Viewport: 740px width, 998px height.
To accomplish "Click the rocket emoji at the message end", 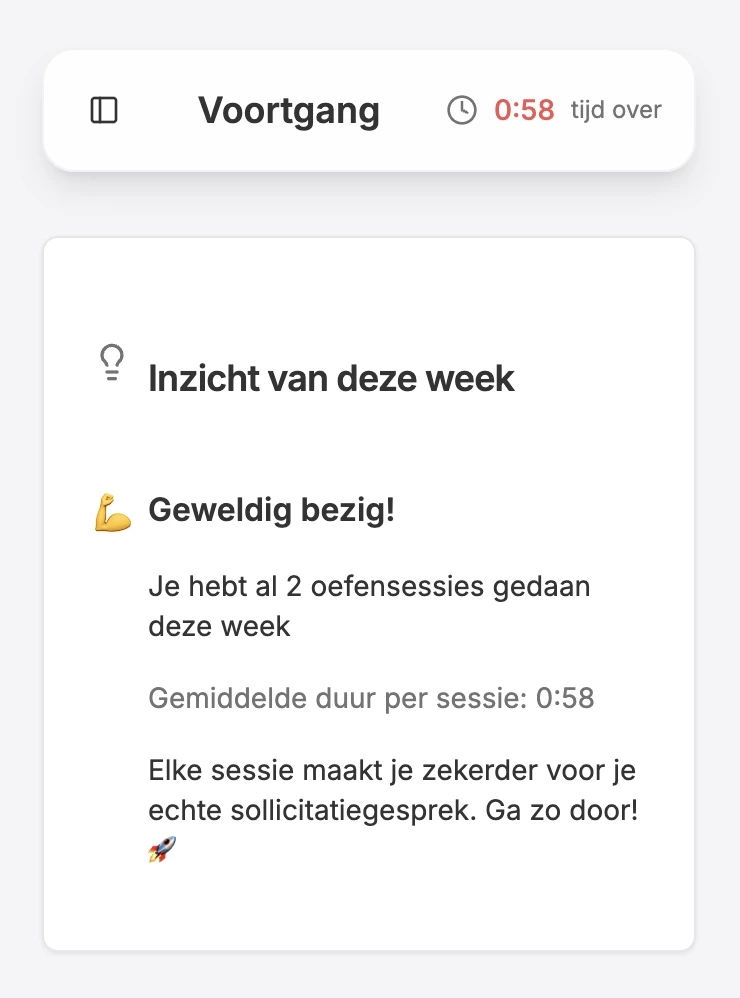I will (x=161, y=851).
